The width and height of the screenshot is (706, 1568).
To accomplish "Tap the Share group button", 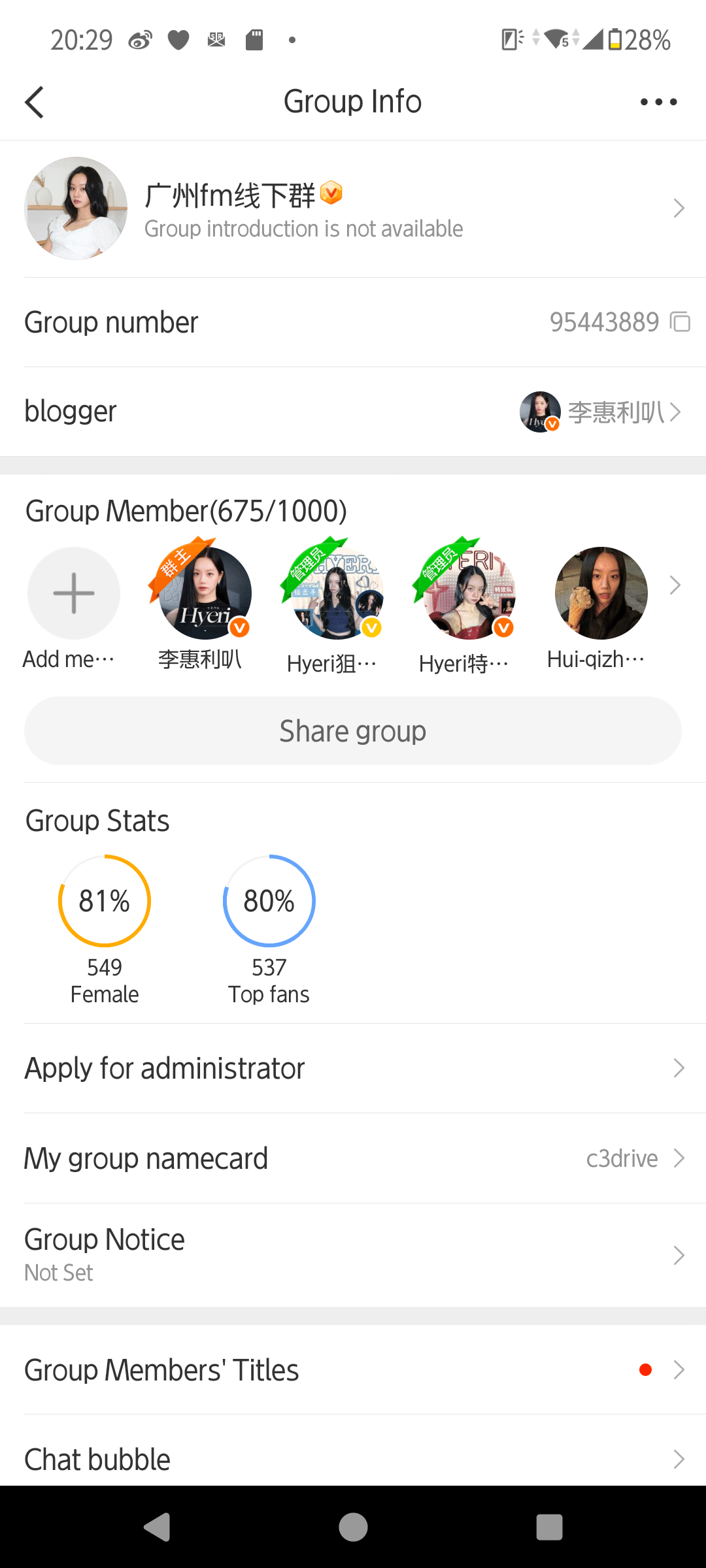I will [x=352, y=730].
